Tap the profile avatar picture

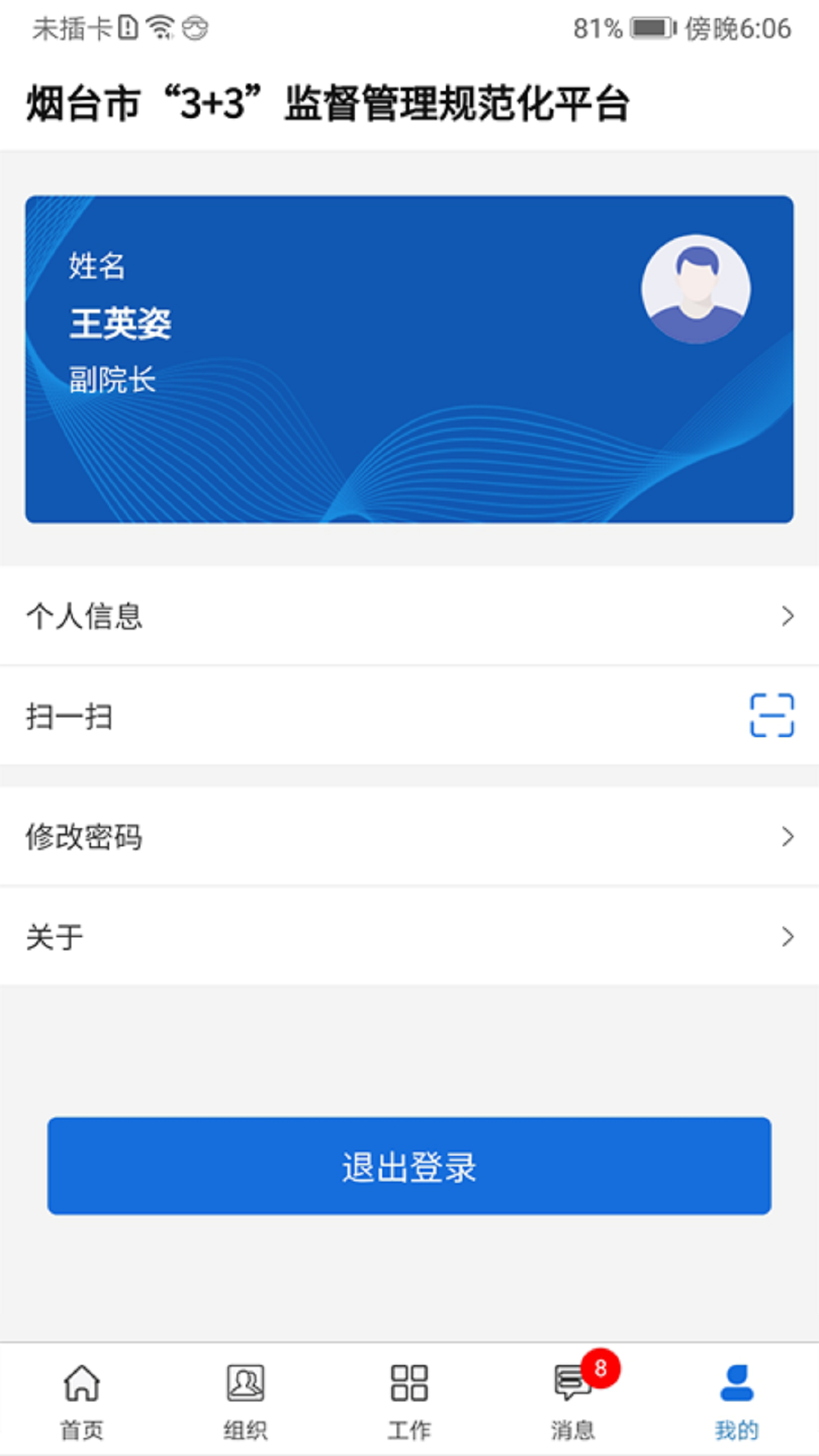pyautogui.click(x=696, y=289)
